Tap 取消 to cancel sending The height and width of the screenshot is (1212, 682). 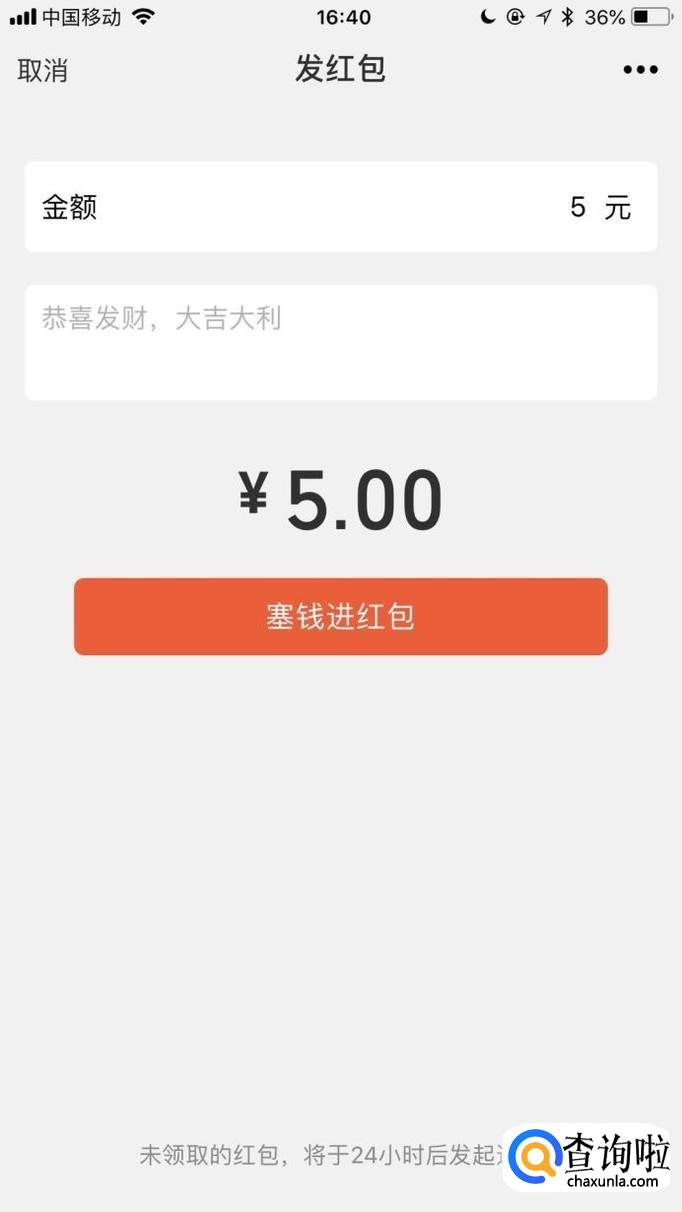tap(43, 71)
